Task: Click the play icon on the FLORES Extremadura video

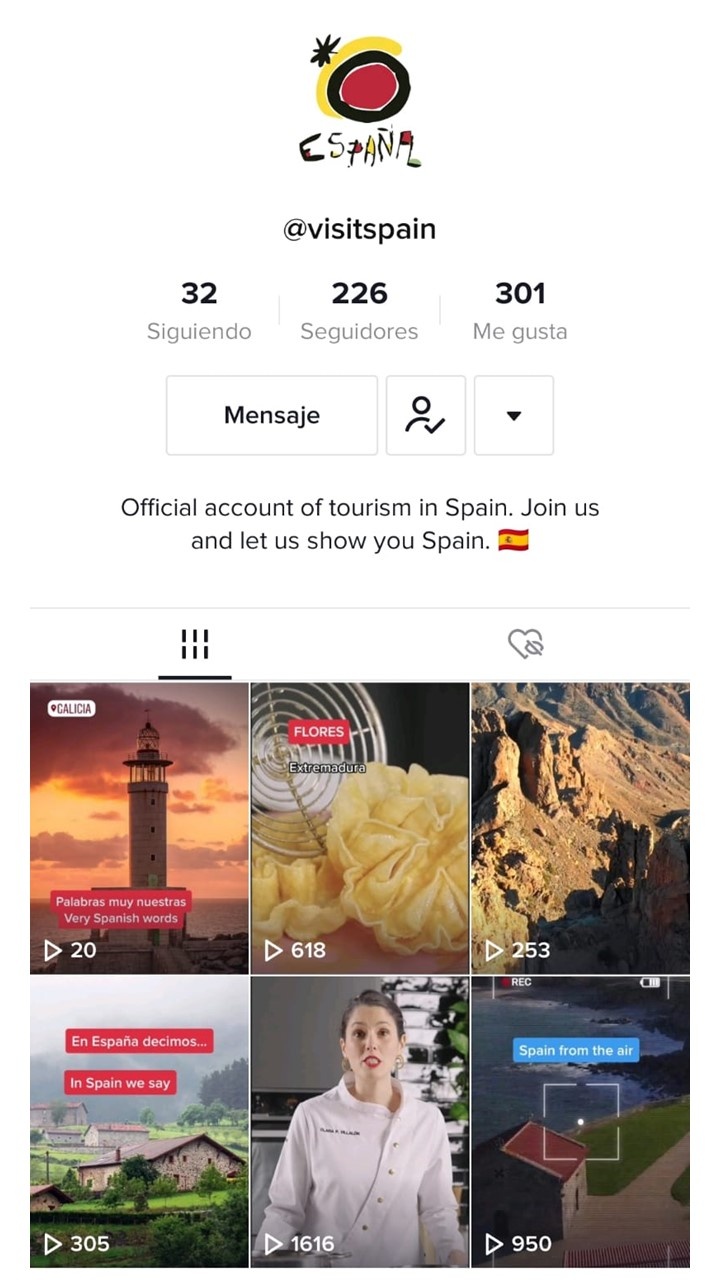Action: [273, 951]
